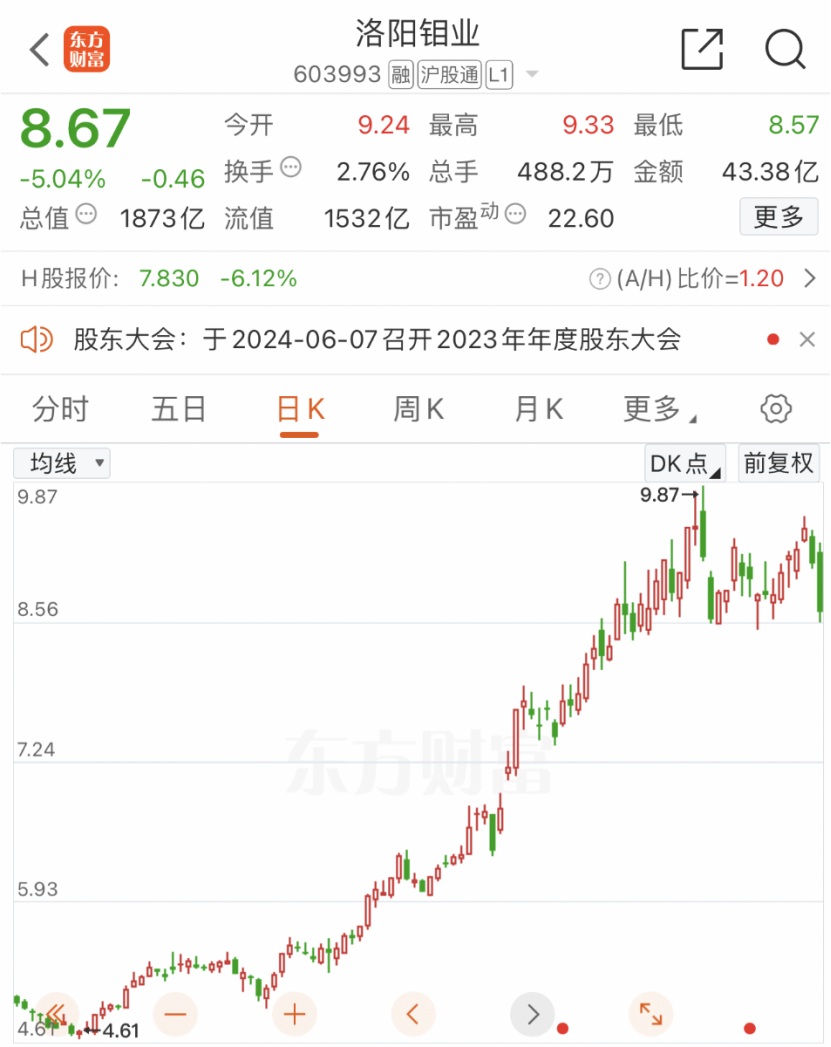Open the 均线 indicator dropdown
Image resolution: width=831 pixels, height=1047 pixels.
62,463
